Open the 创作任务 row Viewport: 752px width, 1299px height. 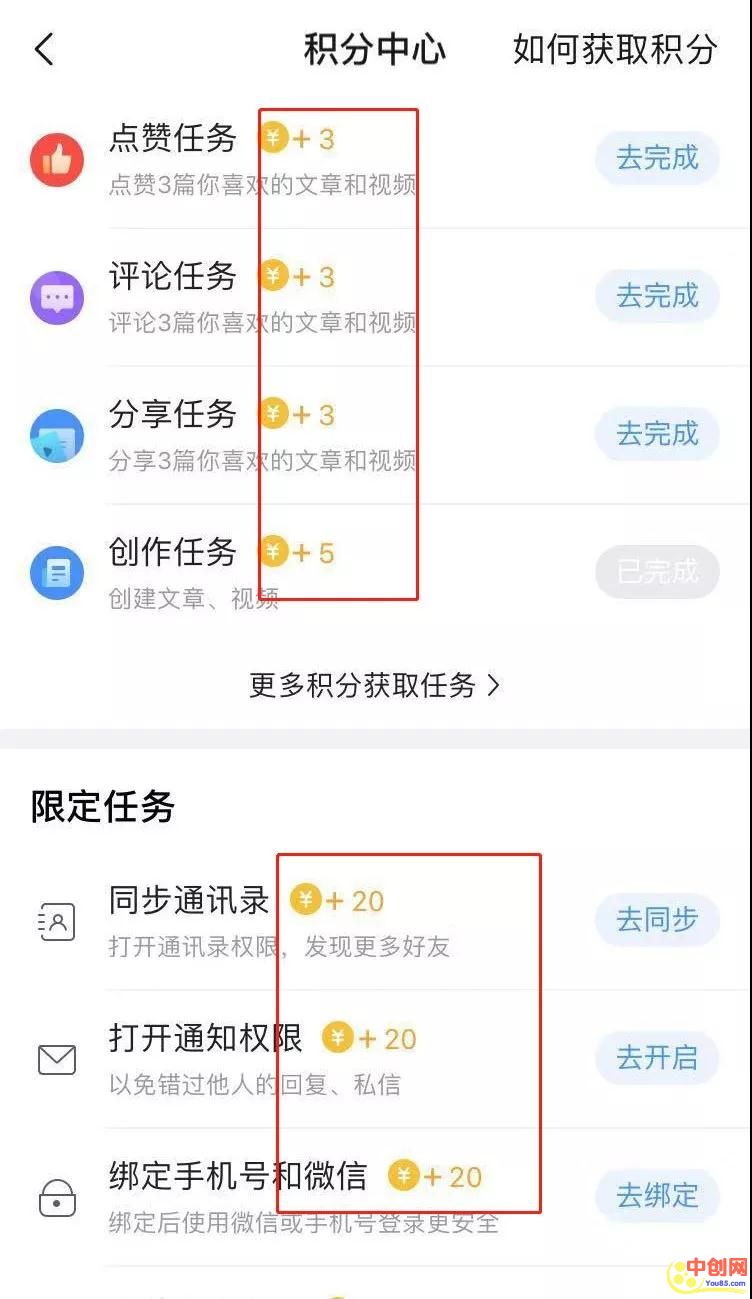point(172,553)
